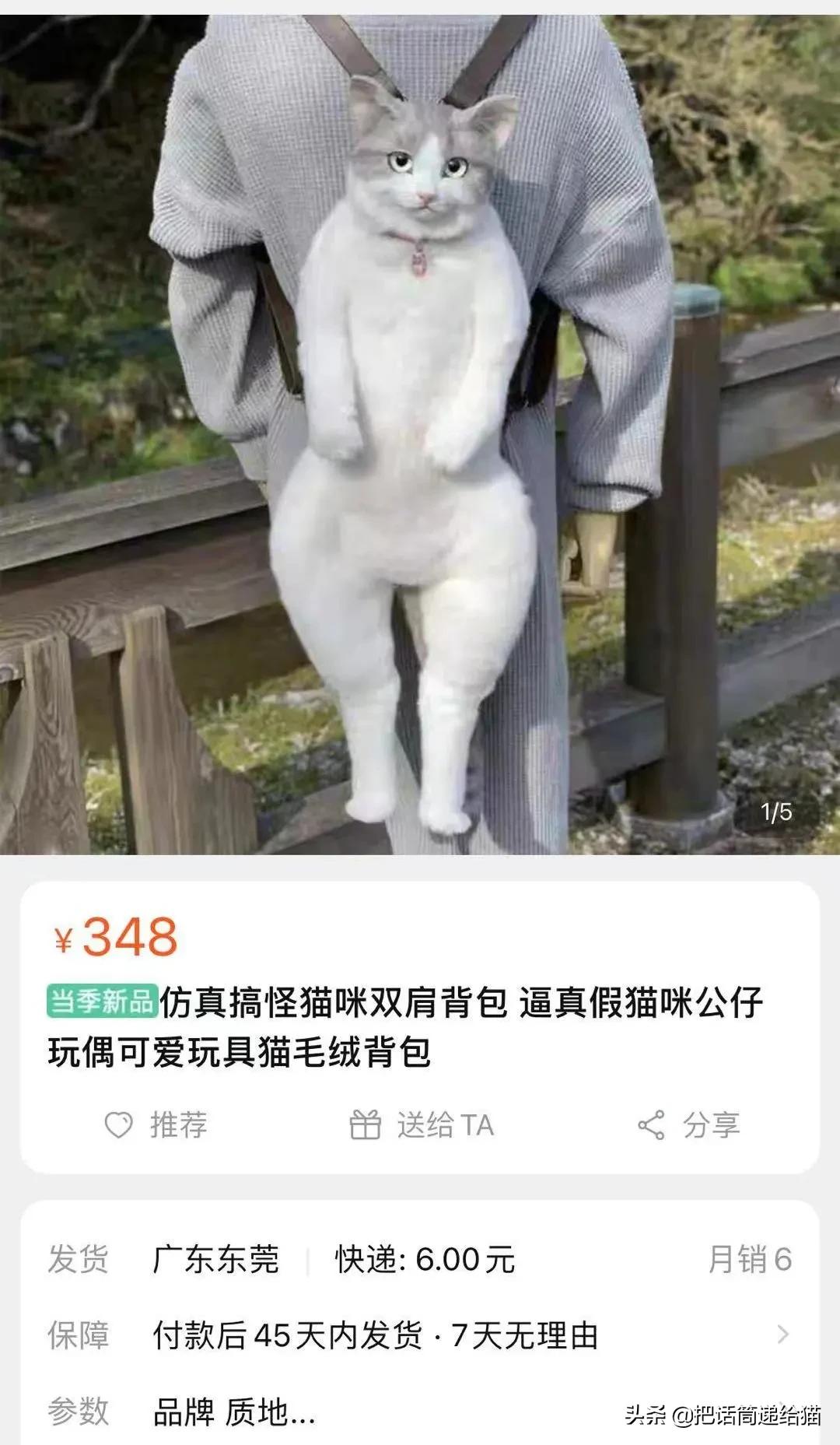The width and height of the screenshot is (840, 1445).
Task: Tap the product title about the cat backpack
Action: [x=420, y=1027]
